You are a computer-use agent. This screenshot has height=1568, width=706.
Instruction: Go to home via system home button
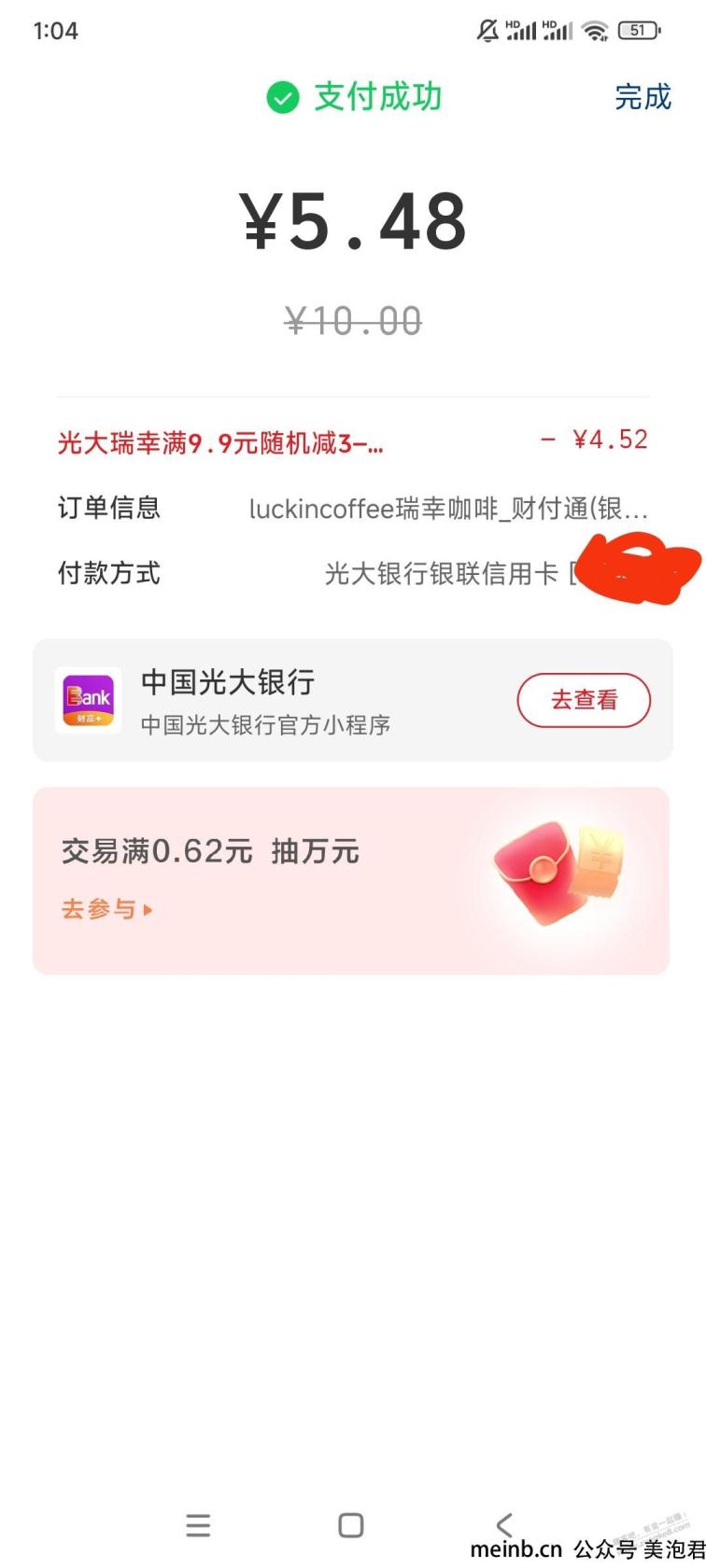point(351,1525)
